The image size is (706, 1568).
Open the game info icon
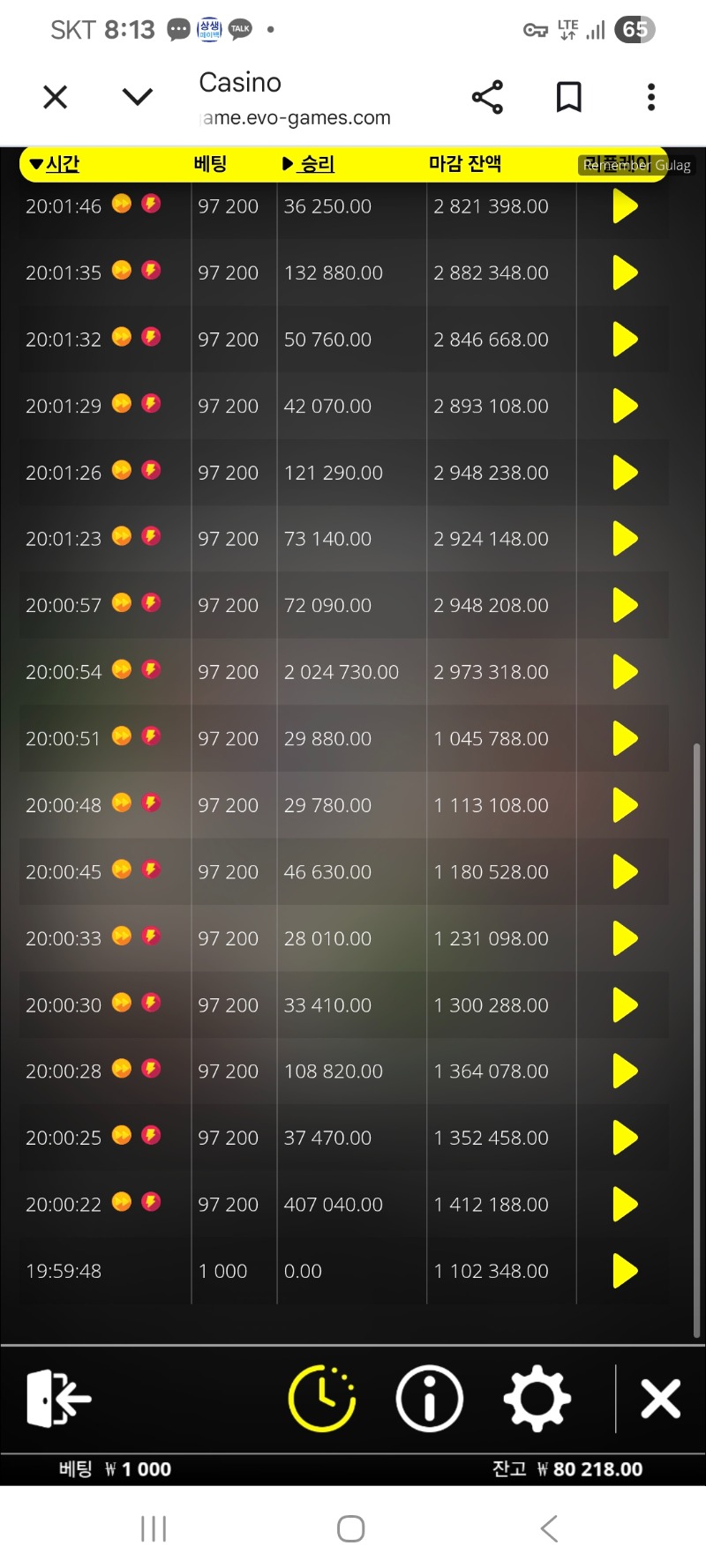tap(430, 1399)
